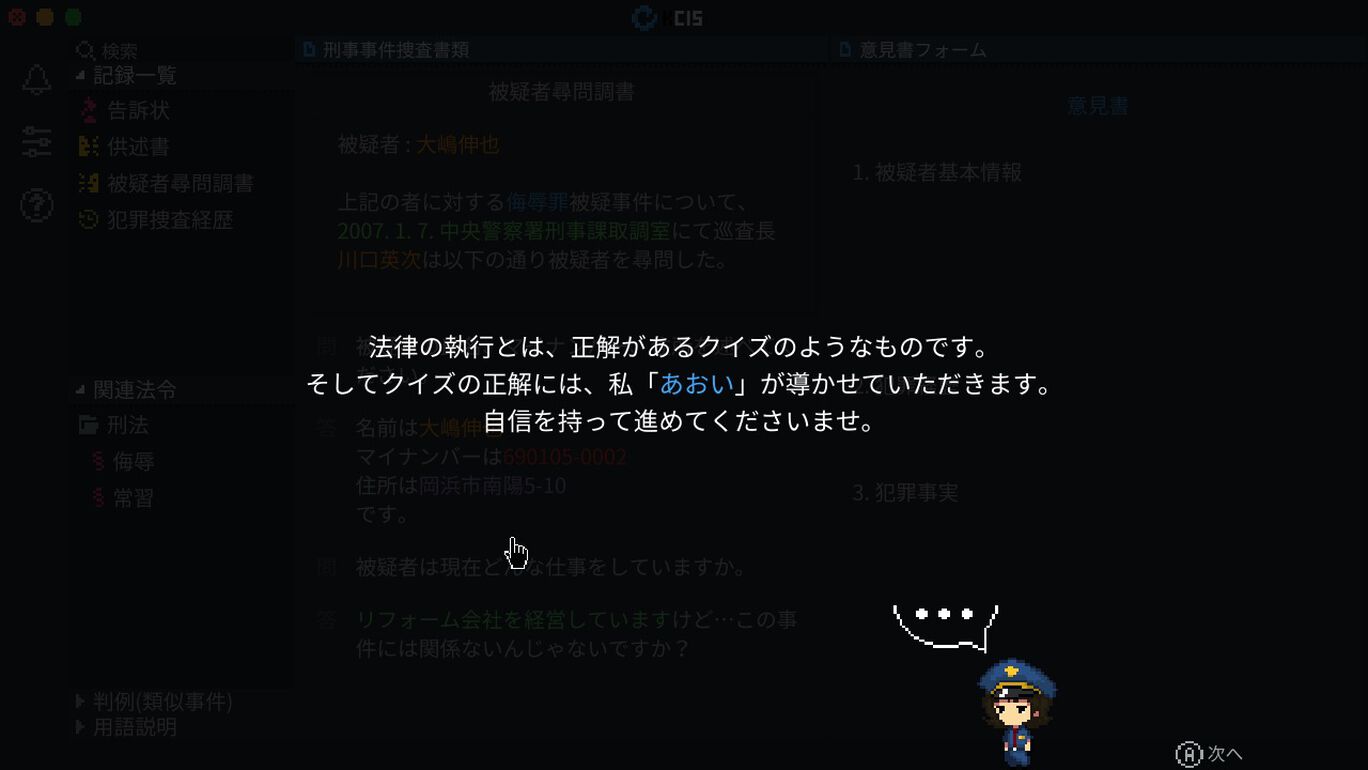Switch to the 刑事事件捜査書類 tab
1368x770 pixels.
click(x=395, y=50)
